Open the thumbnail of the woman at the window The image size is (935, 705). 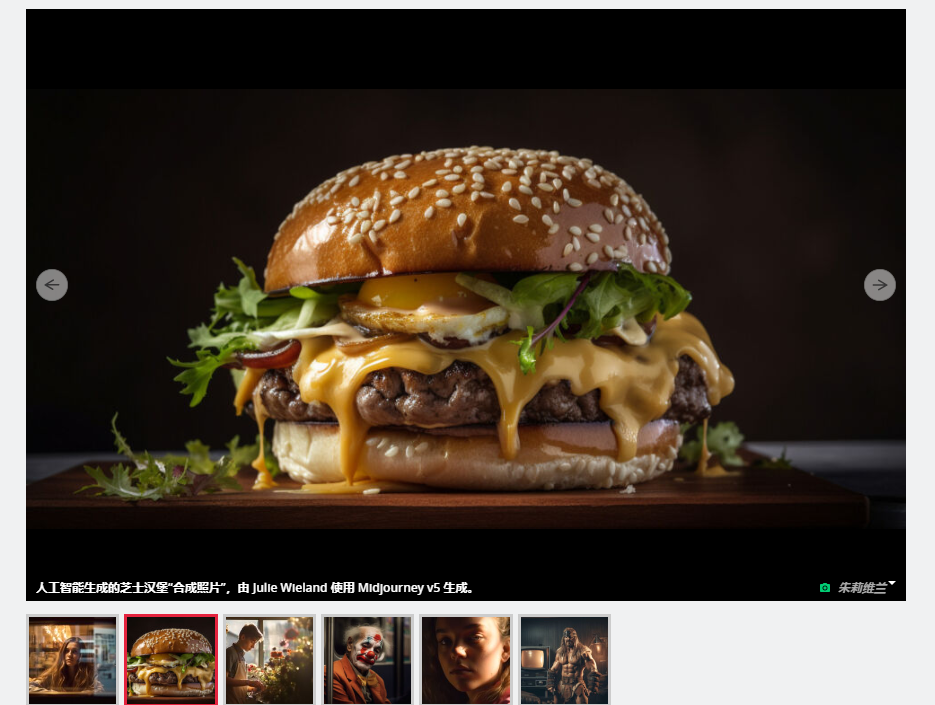pos(72,659)
